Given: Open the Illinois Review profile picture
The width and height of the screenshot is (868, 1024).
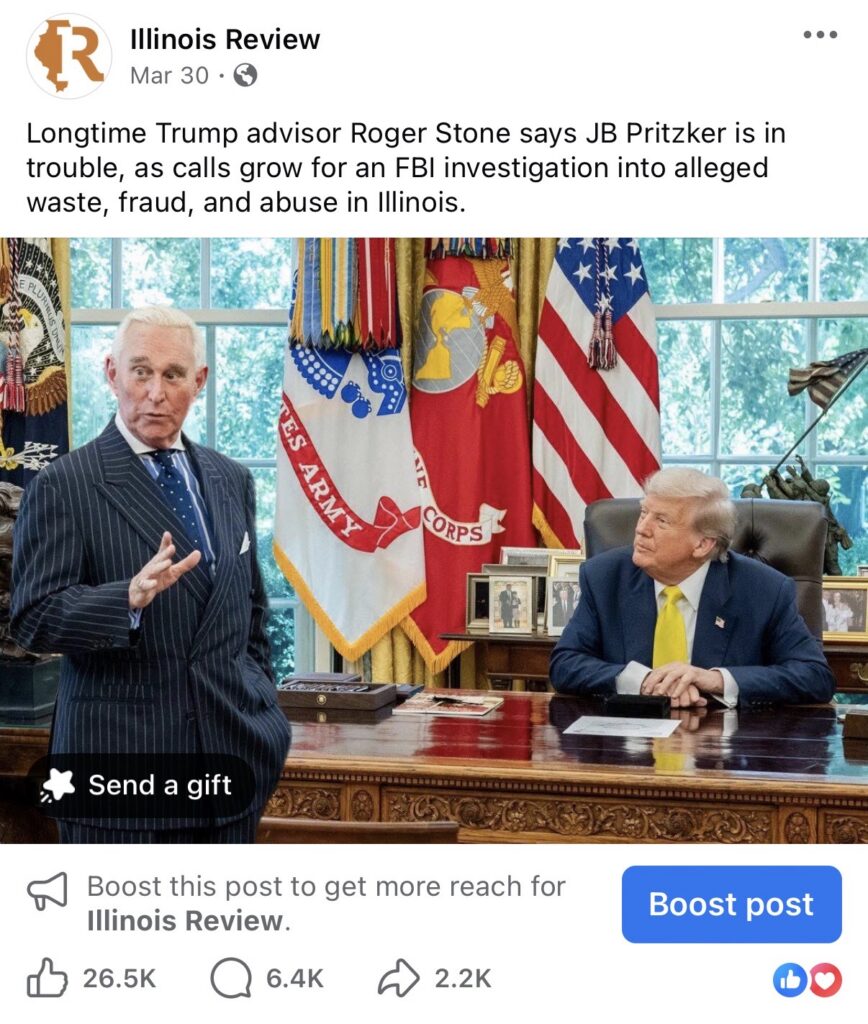Looking at the screenshot, I should [68, 56].
